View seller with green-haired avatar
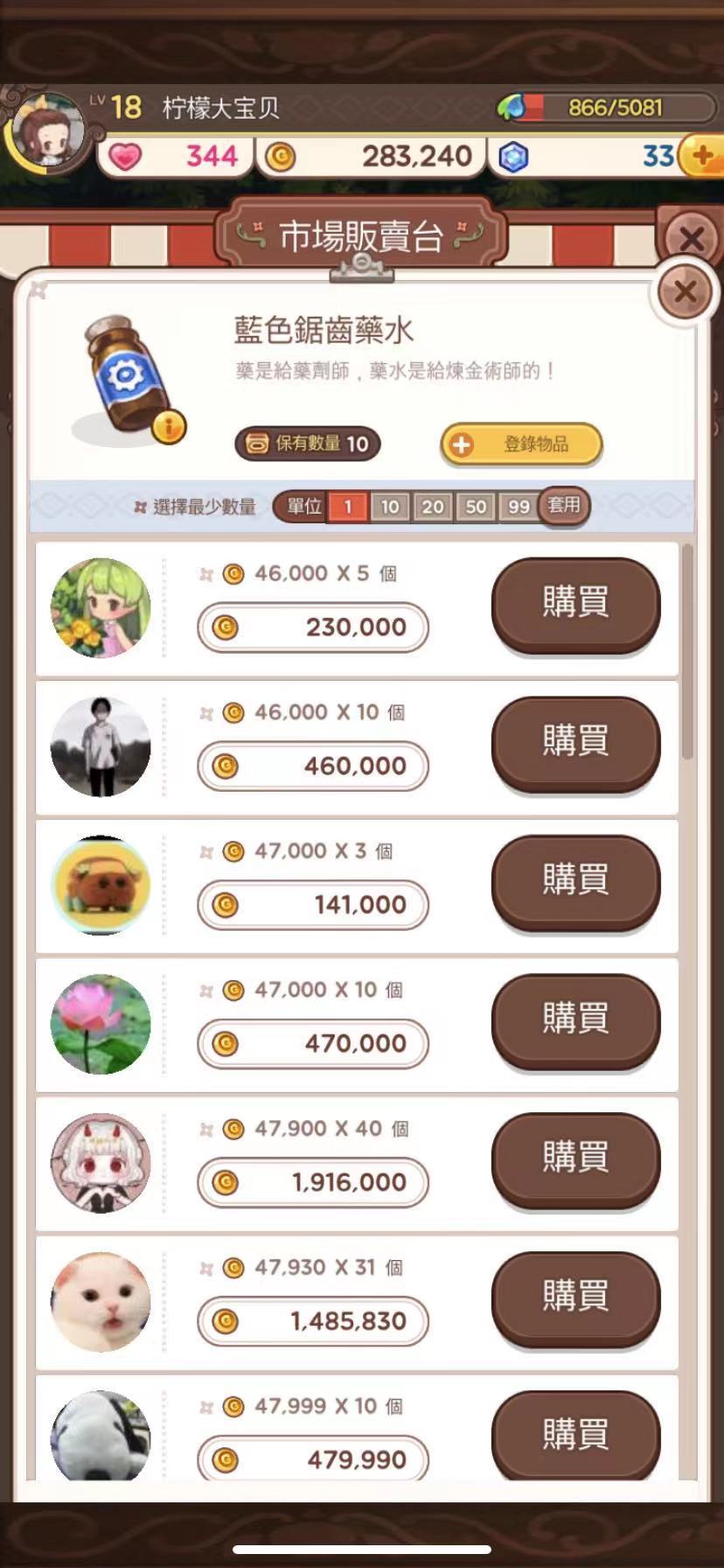Screen dimensions: 724x1568 coord(101,607)
